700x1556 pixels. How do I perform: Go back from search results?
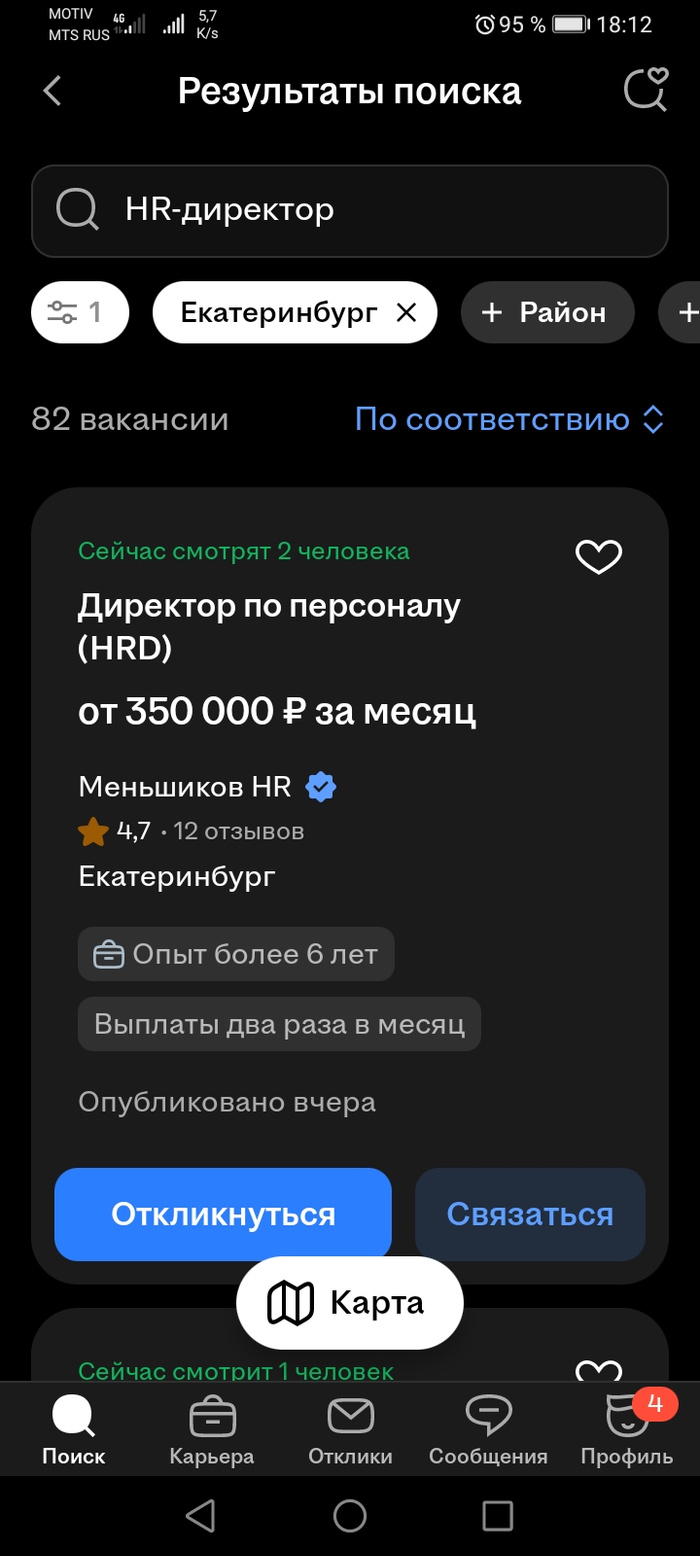point(52,91)
